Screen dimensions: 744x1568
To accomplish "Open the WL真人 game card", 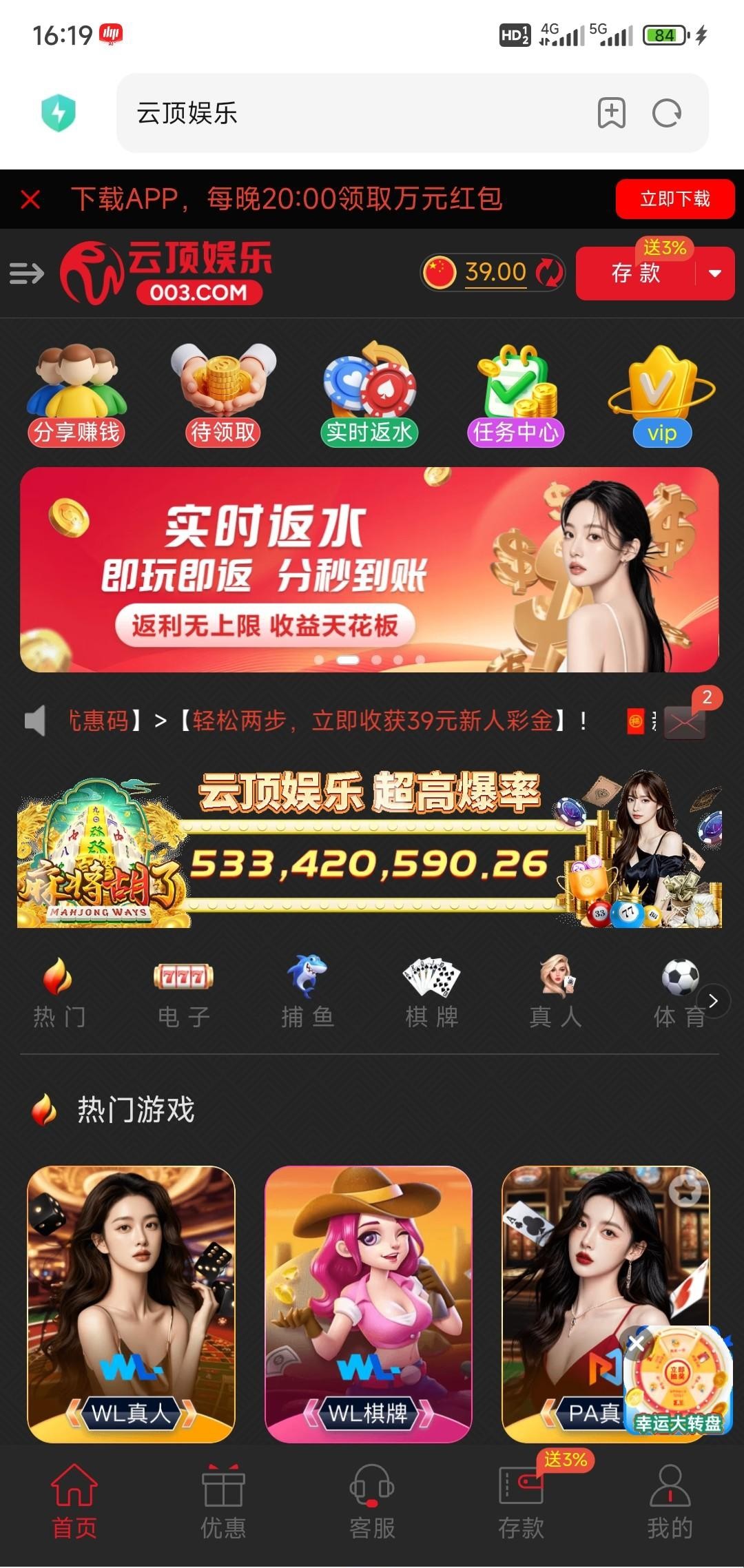I will (131, 1303).
